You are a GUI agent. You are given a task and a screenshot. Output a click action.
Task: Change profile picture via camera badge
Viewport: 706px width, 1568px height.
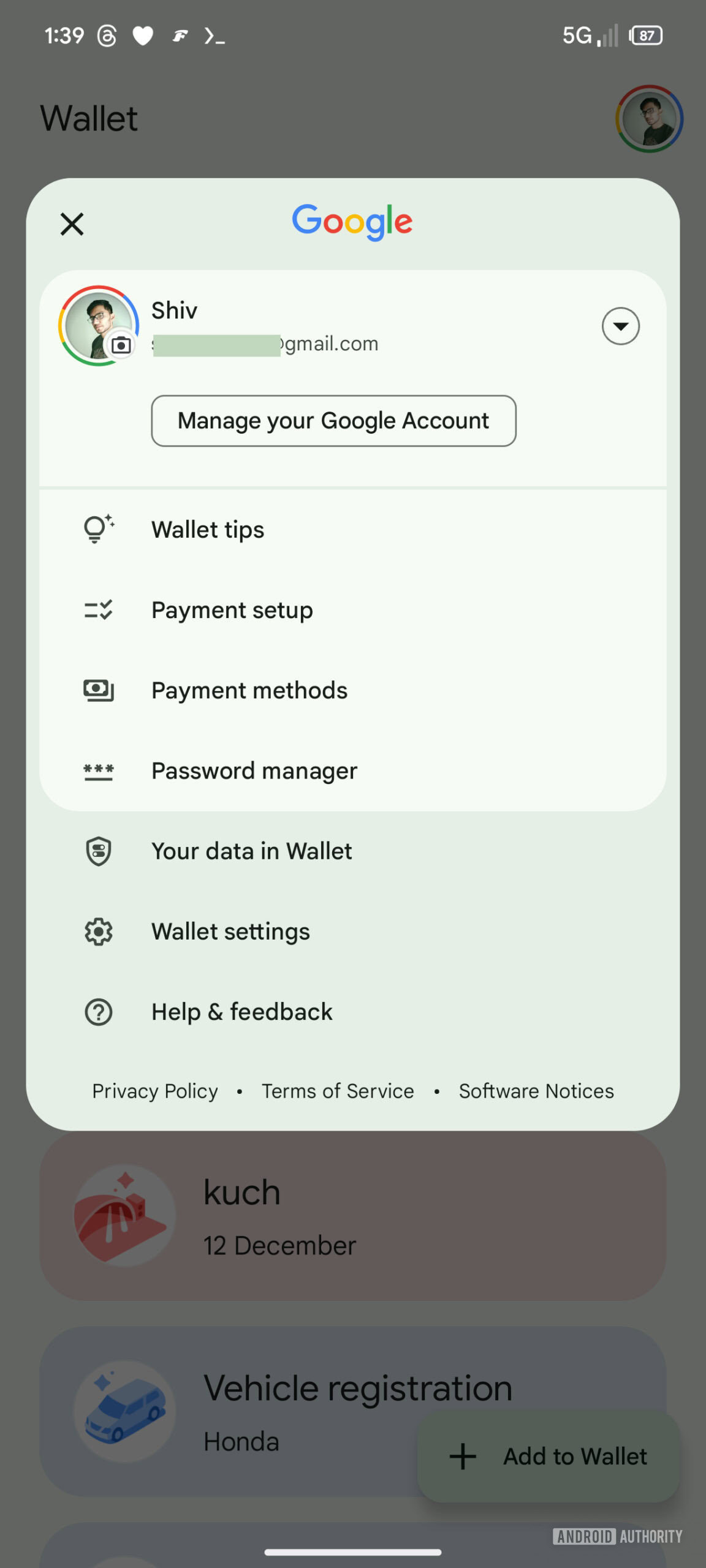tap(121, 345)
